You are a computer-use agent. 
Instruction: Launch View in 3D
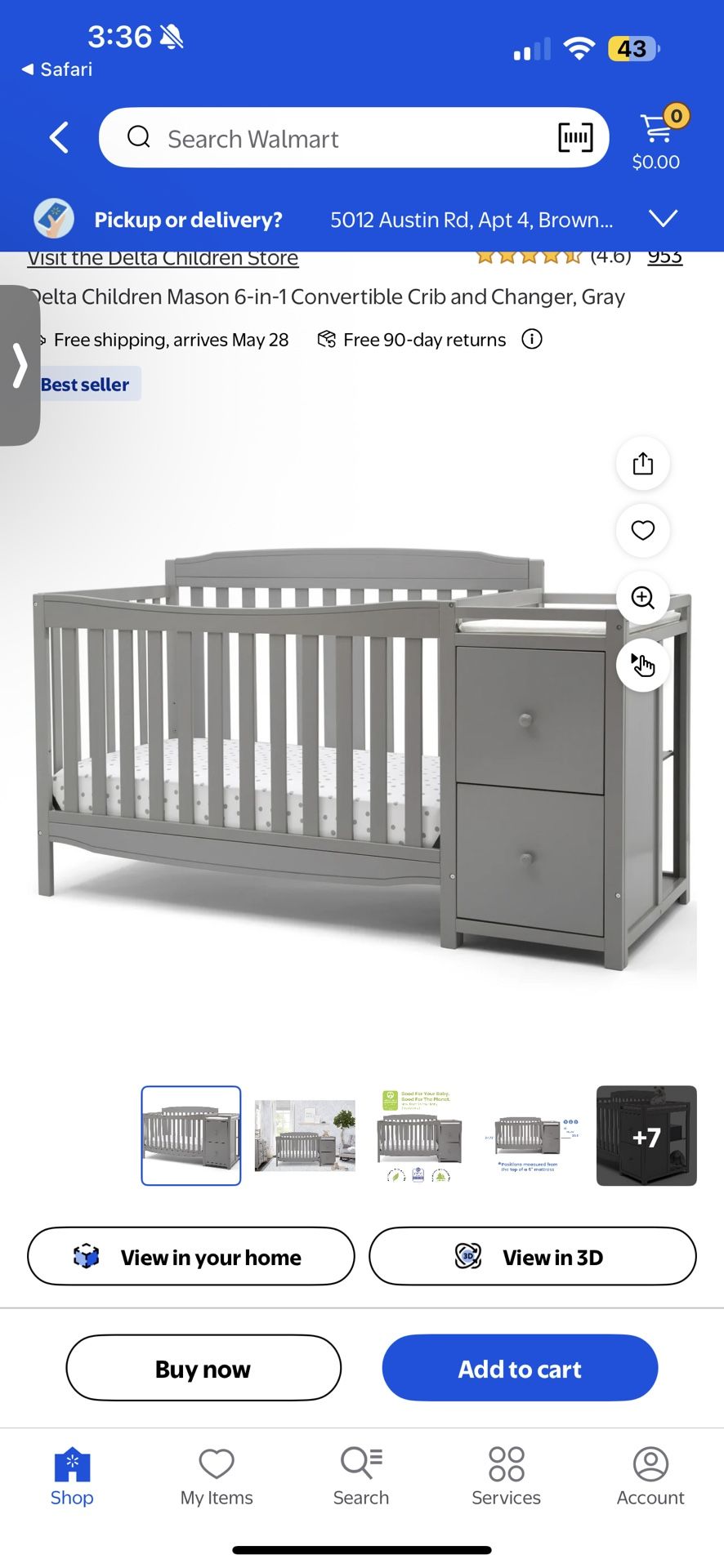tap(533, 1257)
